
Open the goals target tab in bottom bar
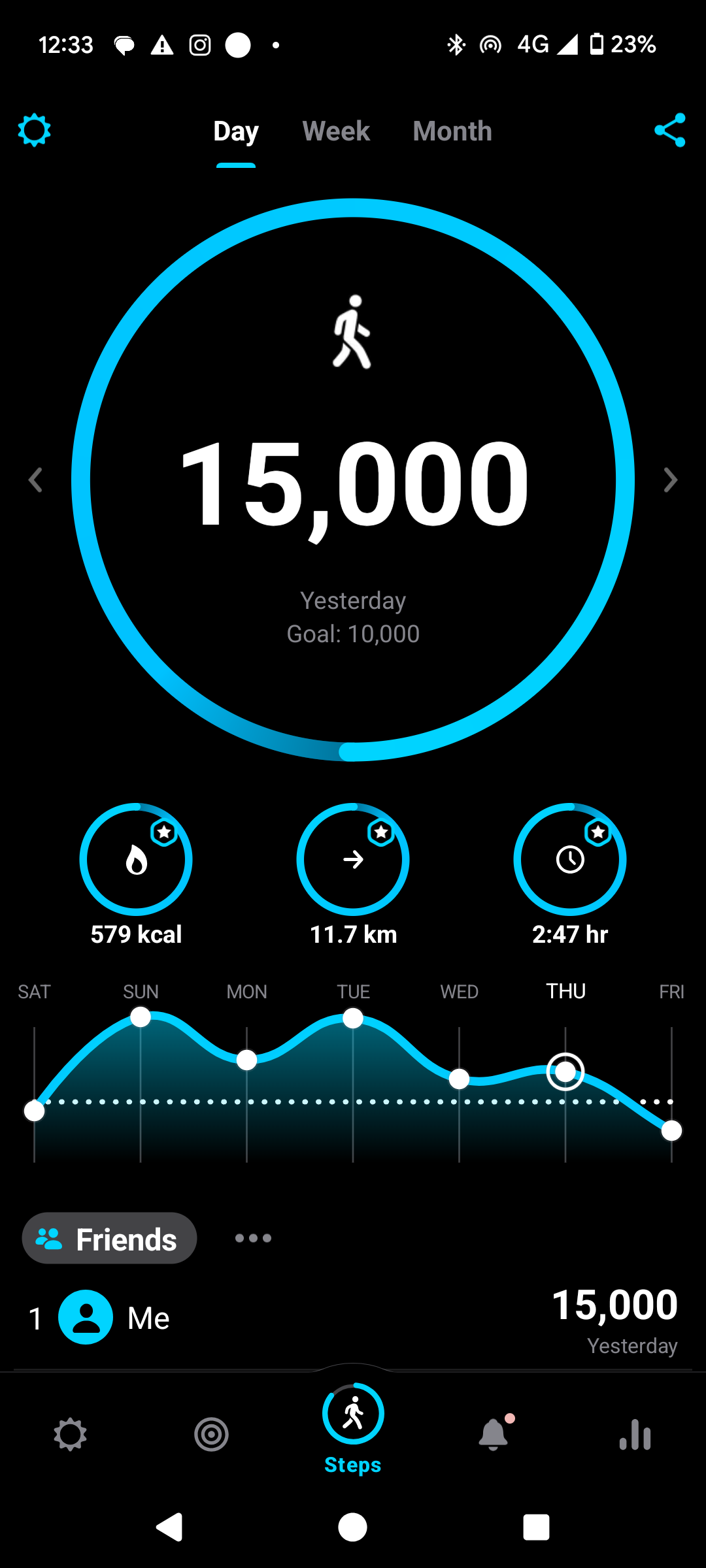point(211,1435)
